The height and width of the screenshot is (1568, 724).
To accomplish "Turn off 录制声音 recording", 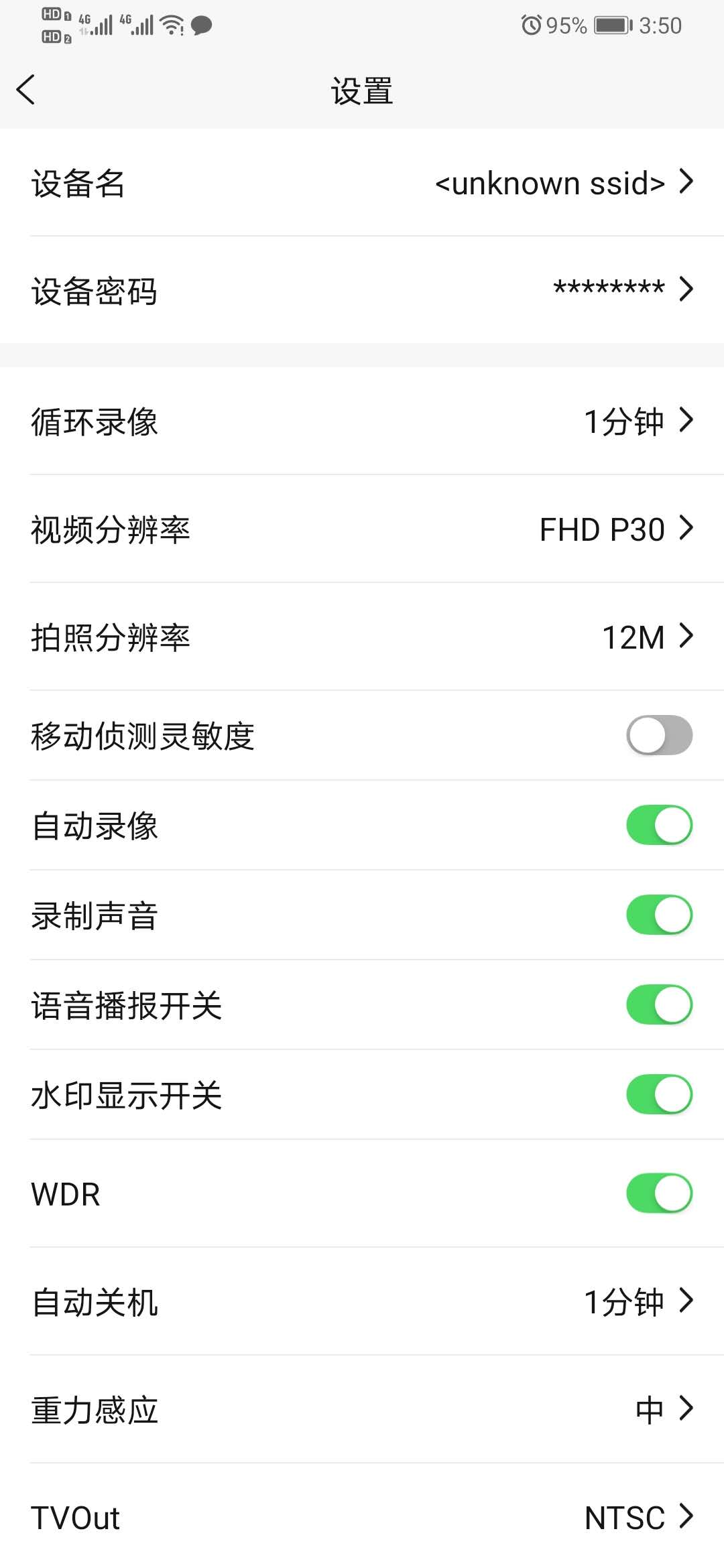I will point(659,915).
